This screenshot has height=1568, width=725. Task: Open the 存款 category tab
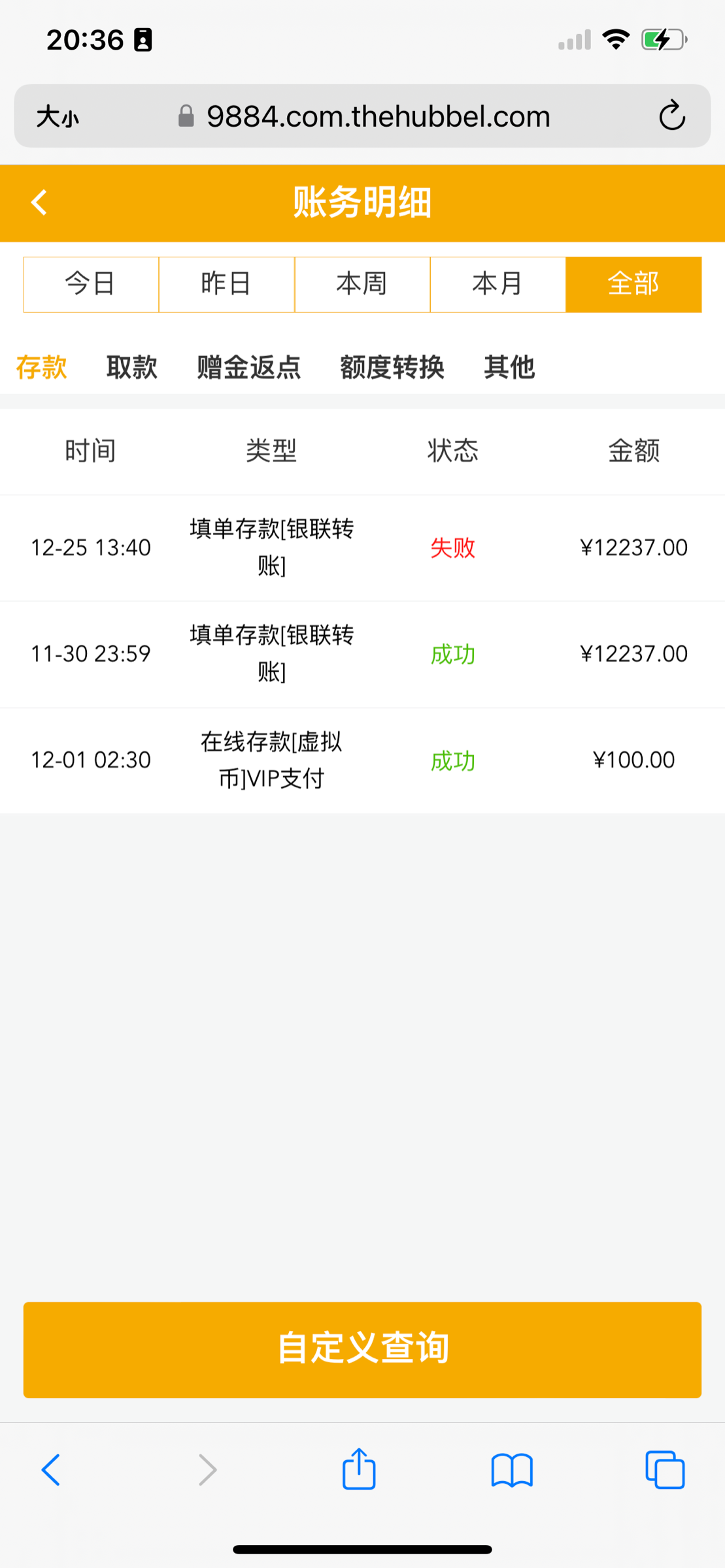coord(41,367)
